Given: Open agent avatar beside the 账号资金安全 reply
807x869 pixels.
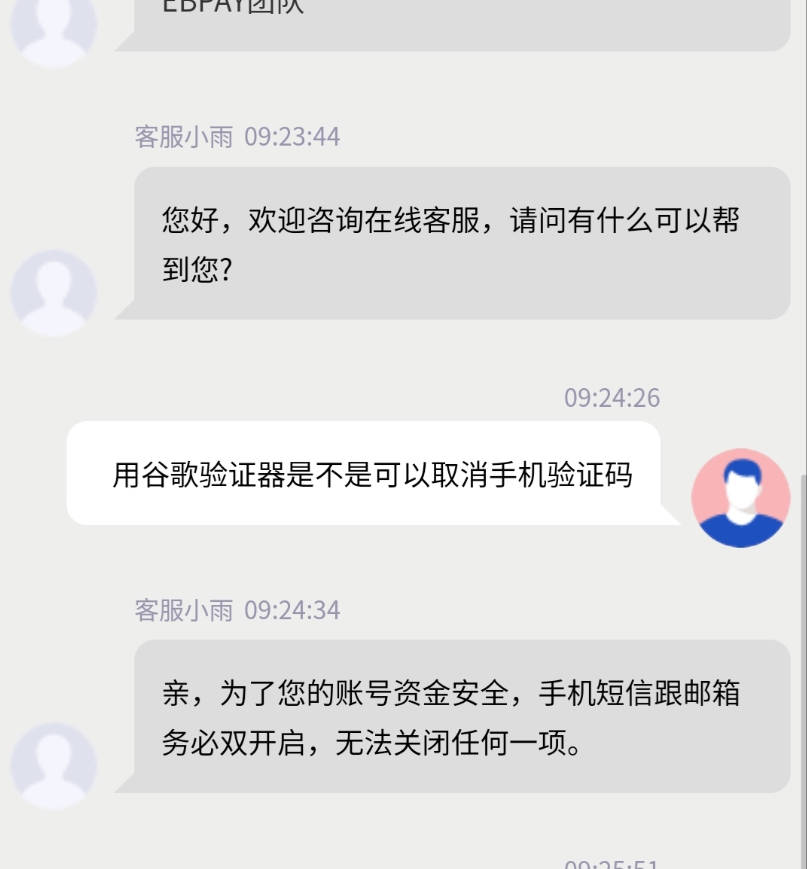Looking at the screenshot, I should [54, 766].
